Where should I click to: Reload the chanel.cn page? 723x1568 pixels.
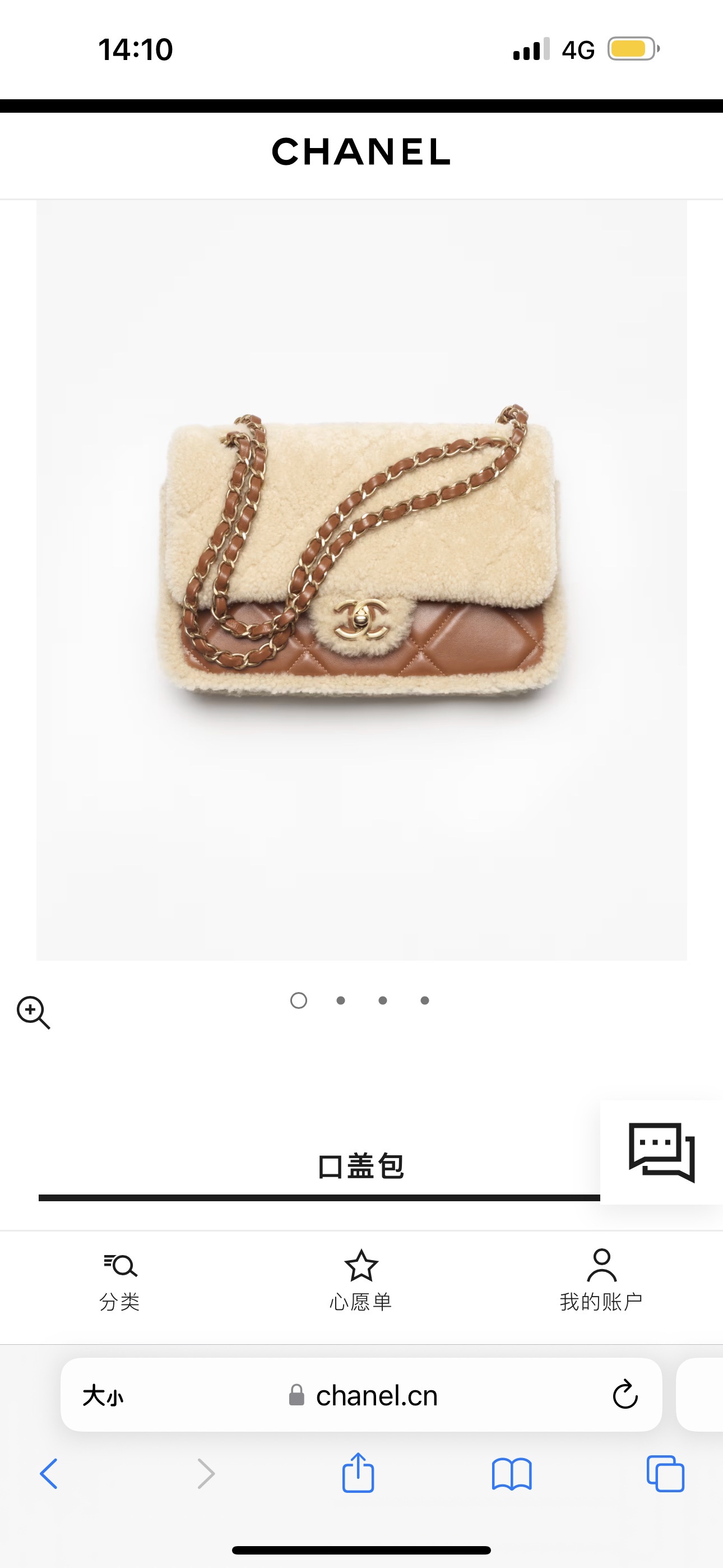coord(625,1395)
